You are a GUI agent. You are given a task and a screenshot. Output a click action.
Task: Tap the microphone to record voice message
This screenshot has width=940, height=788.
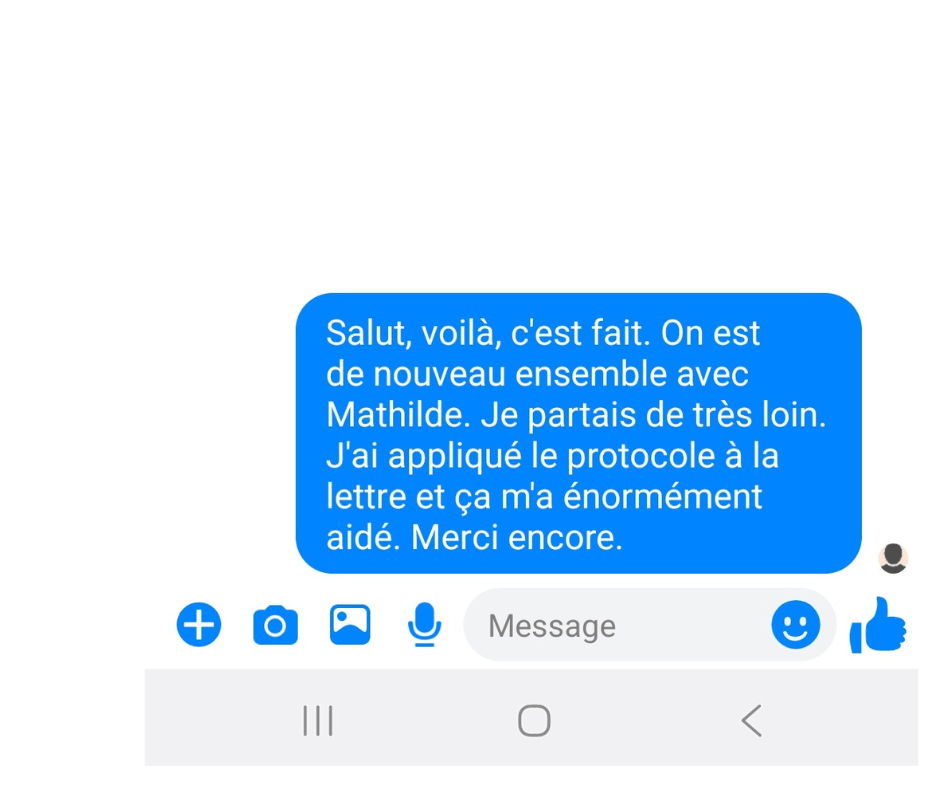coord(424,624)
